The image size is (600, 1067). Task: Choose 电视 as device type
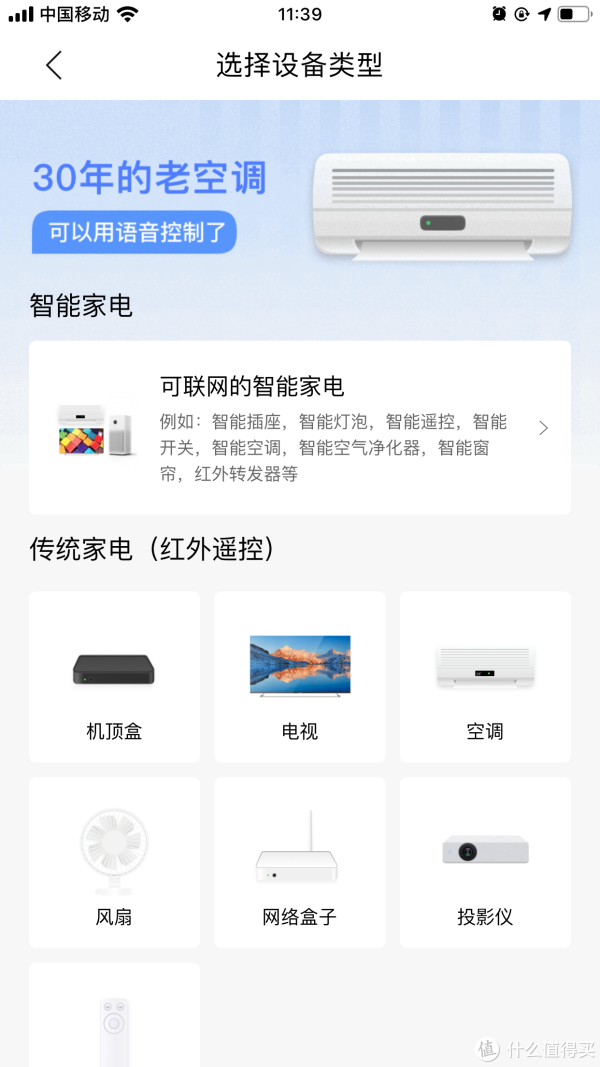pyautogui.click(x=300, y=677)
